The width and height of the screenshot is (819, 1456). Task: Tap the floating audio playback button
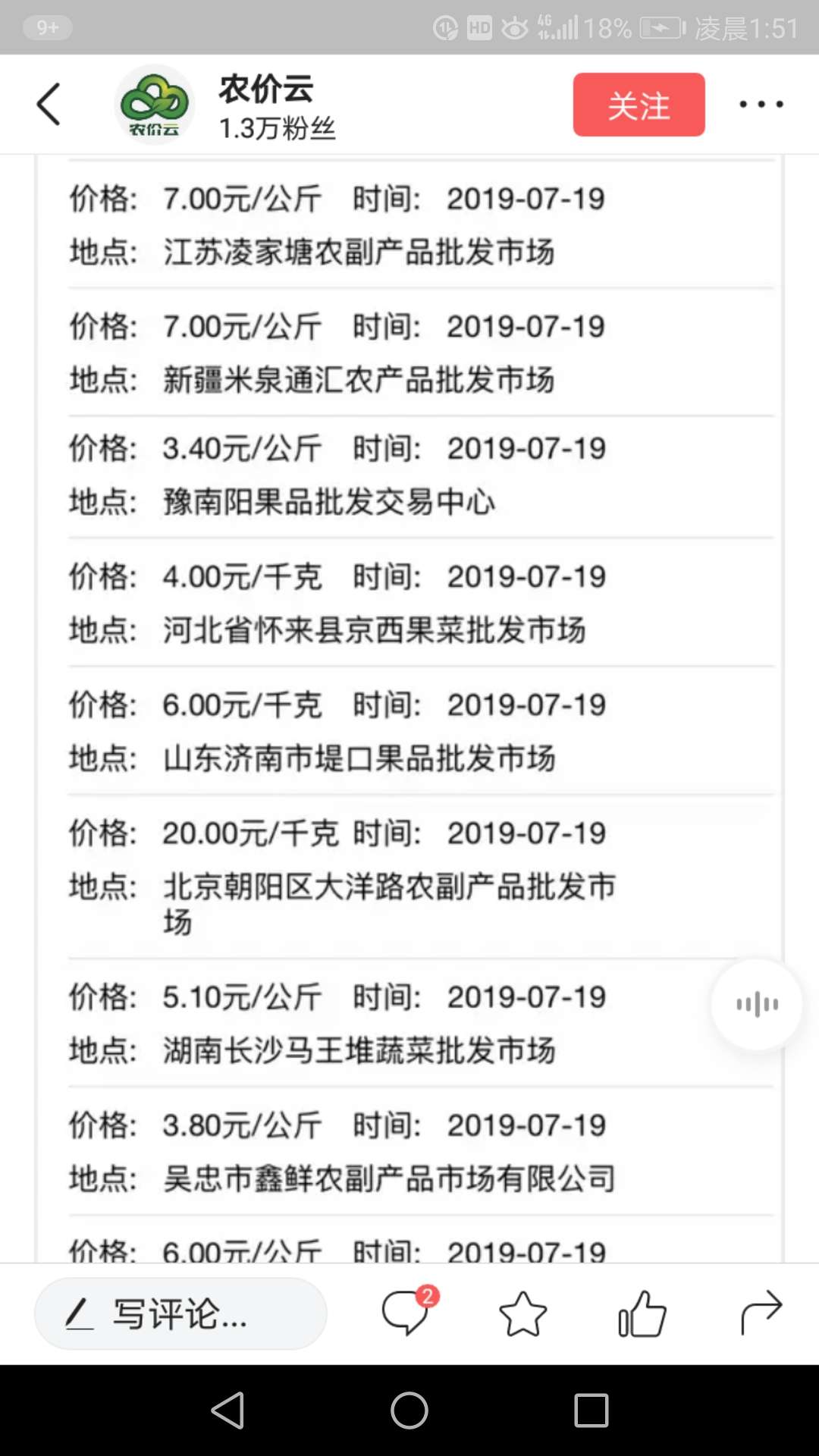tap(756, 1005)
